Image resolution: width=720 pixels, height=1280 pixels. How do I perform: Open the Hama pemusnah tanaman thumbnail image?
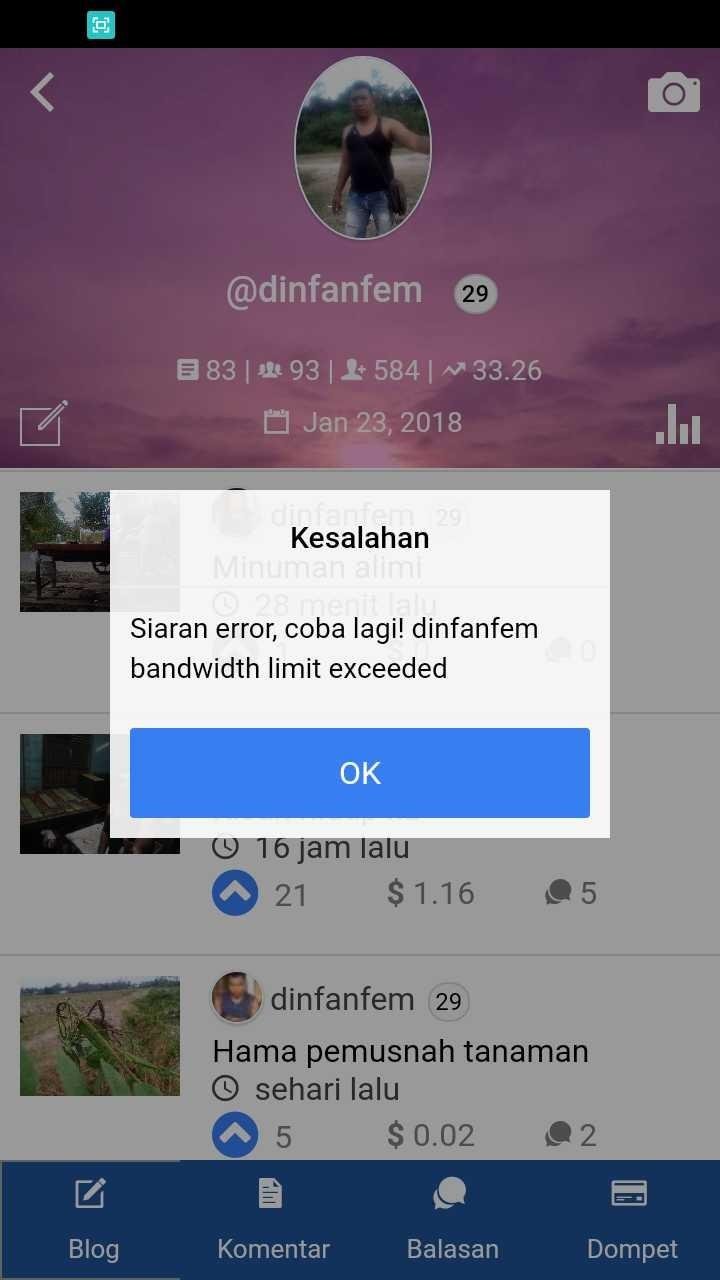(100, 1036)
